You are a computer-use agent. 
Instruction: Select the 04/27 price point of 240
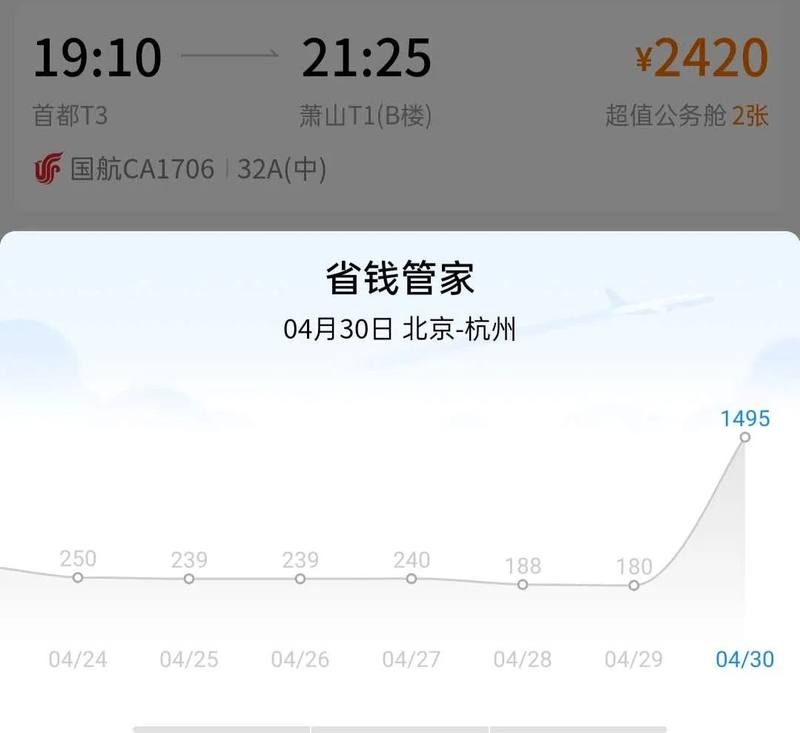411,578
